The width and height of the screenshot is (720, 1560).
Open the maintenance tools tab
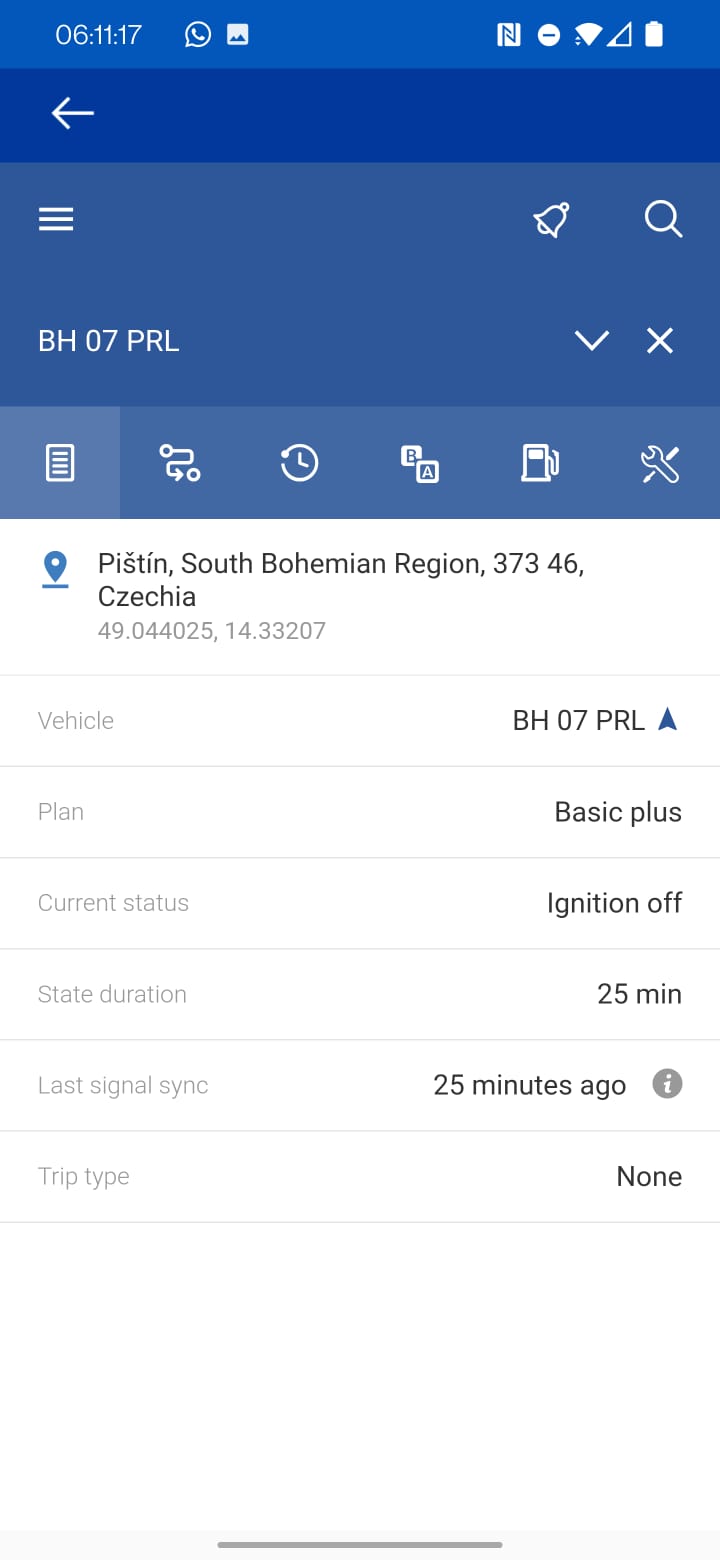660,463
